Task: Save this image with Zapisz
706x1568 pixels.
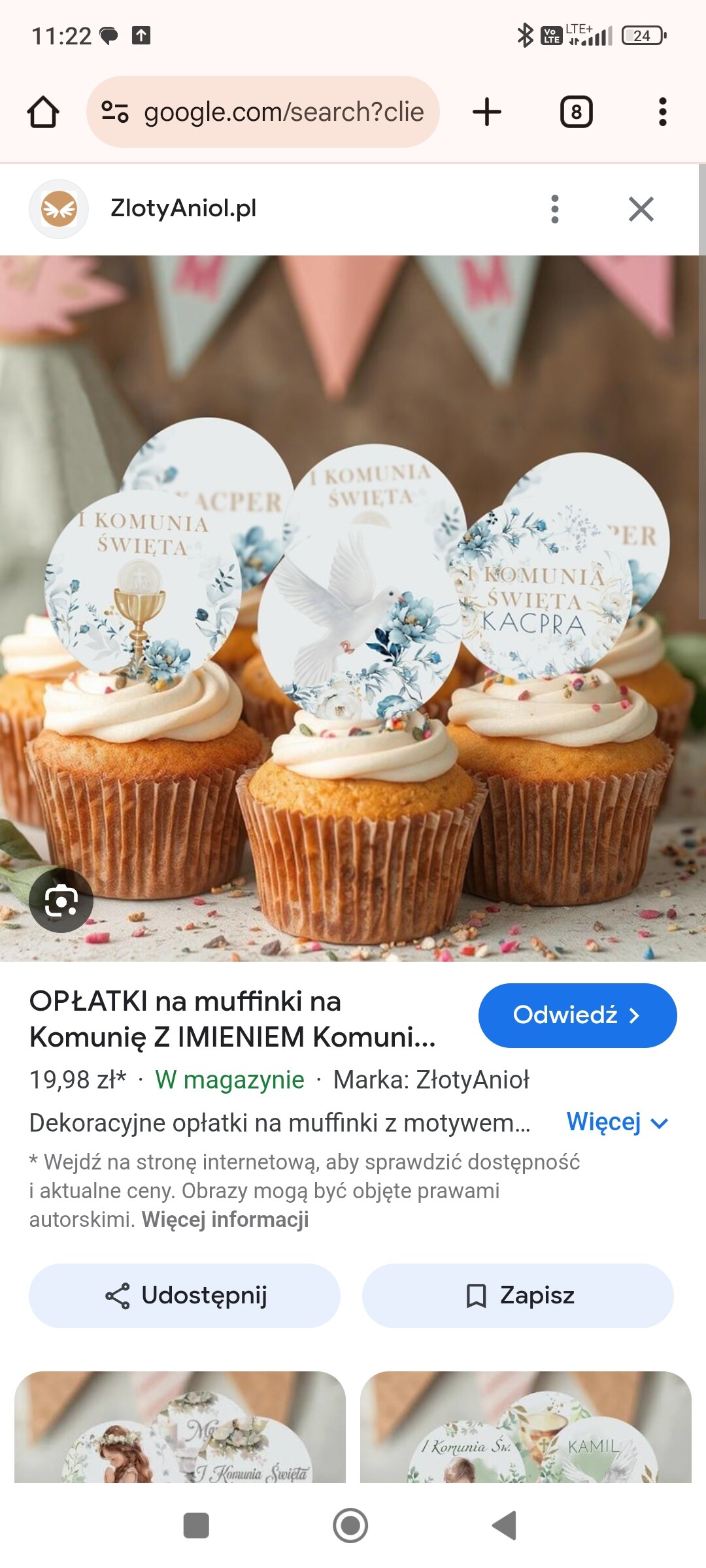Action: [x=518, y=1296]
